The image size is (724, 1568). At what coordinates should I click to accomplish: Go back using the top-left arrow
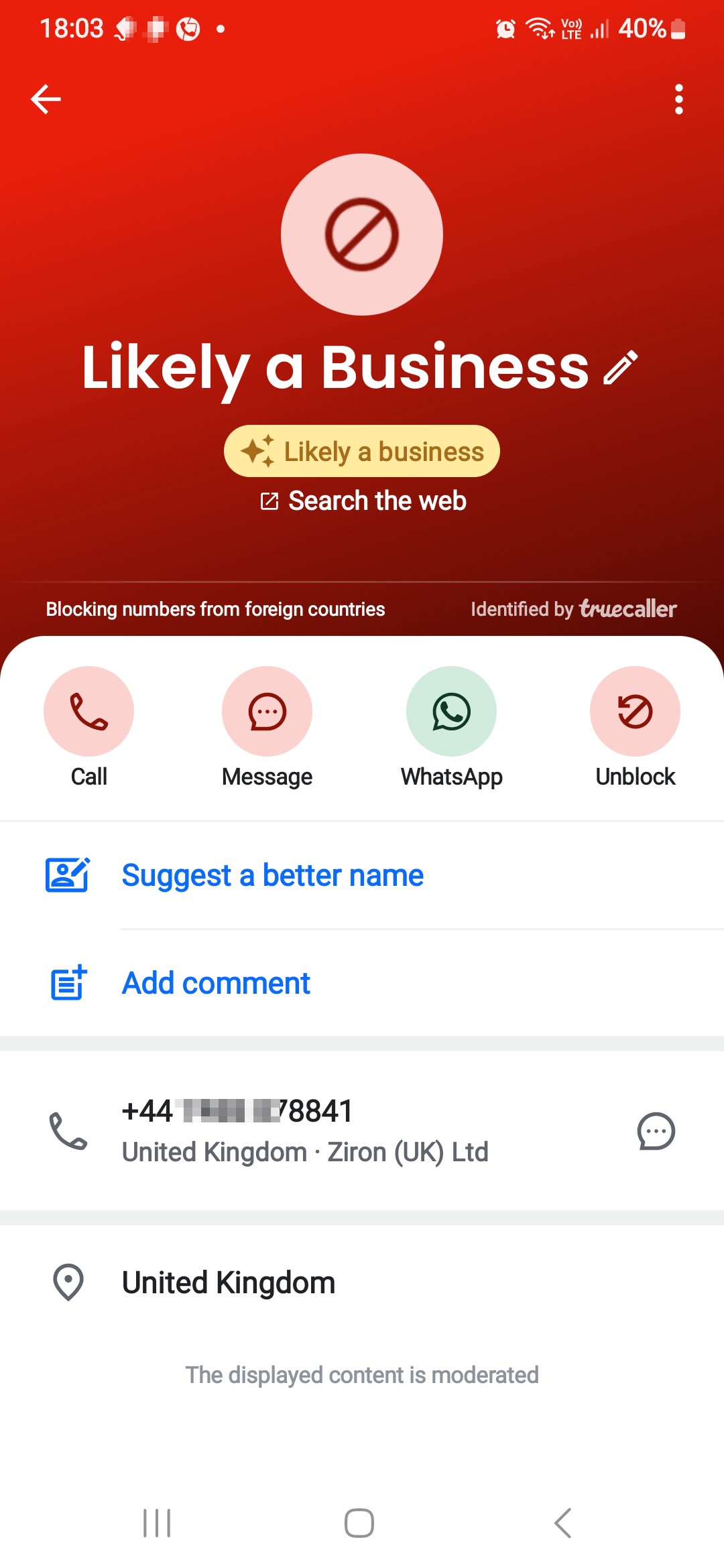(x=46, y=99)
